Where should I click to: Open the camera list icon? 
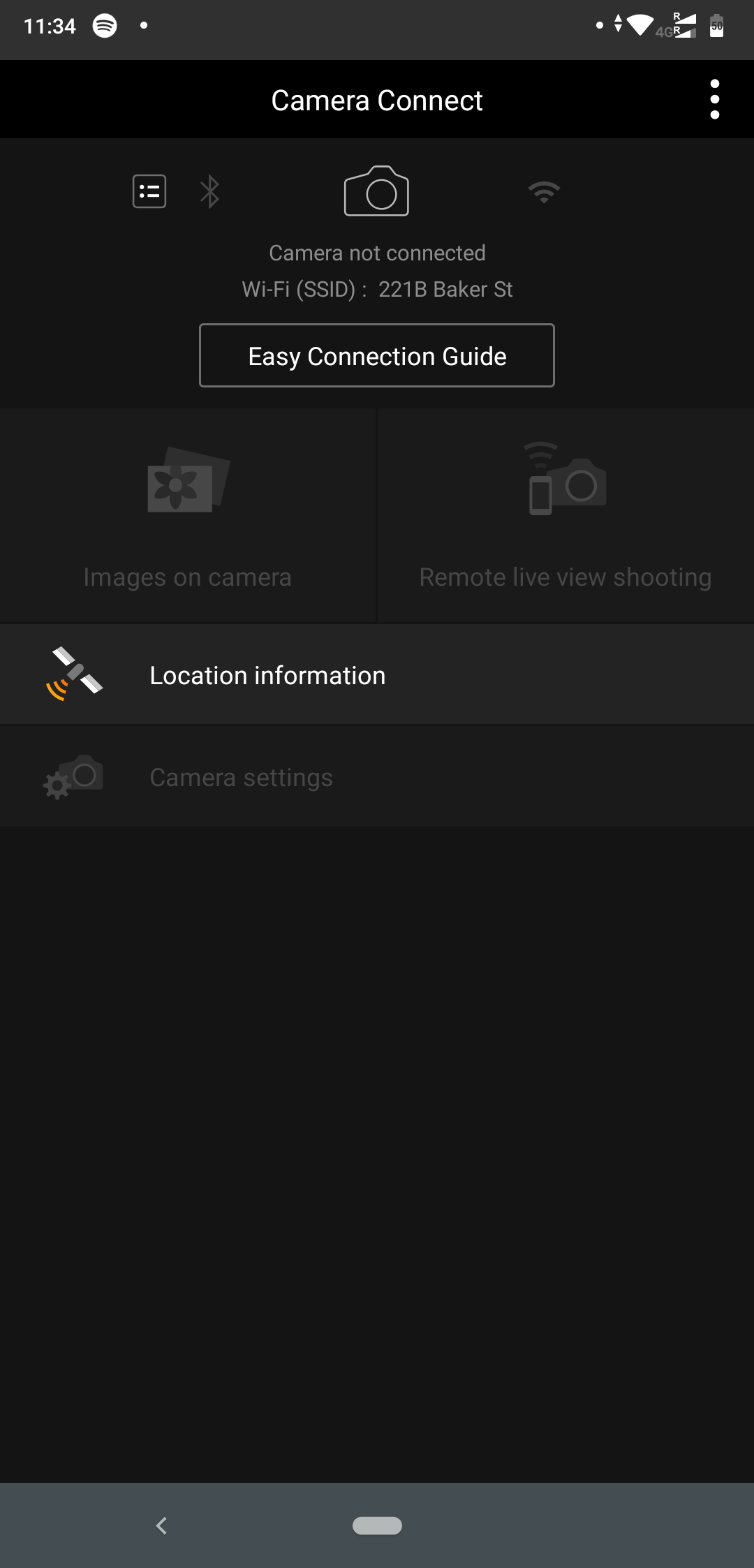tap(149, 191)
